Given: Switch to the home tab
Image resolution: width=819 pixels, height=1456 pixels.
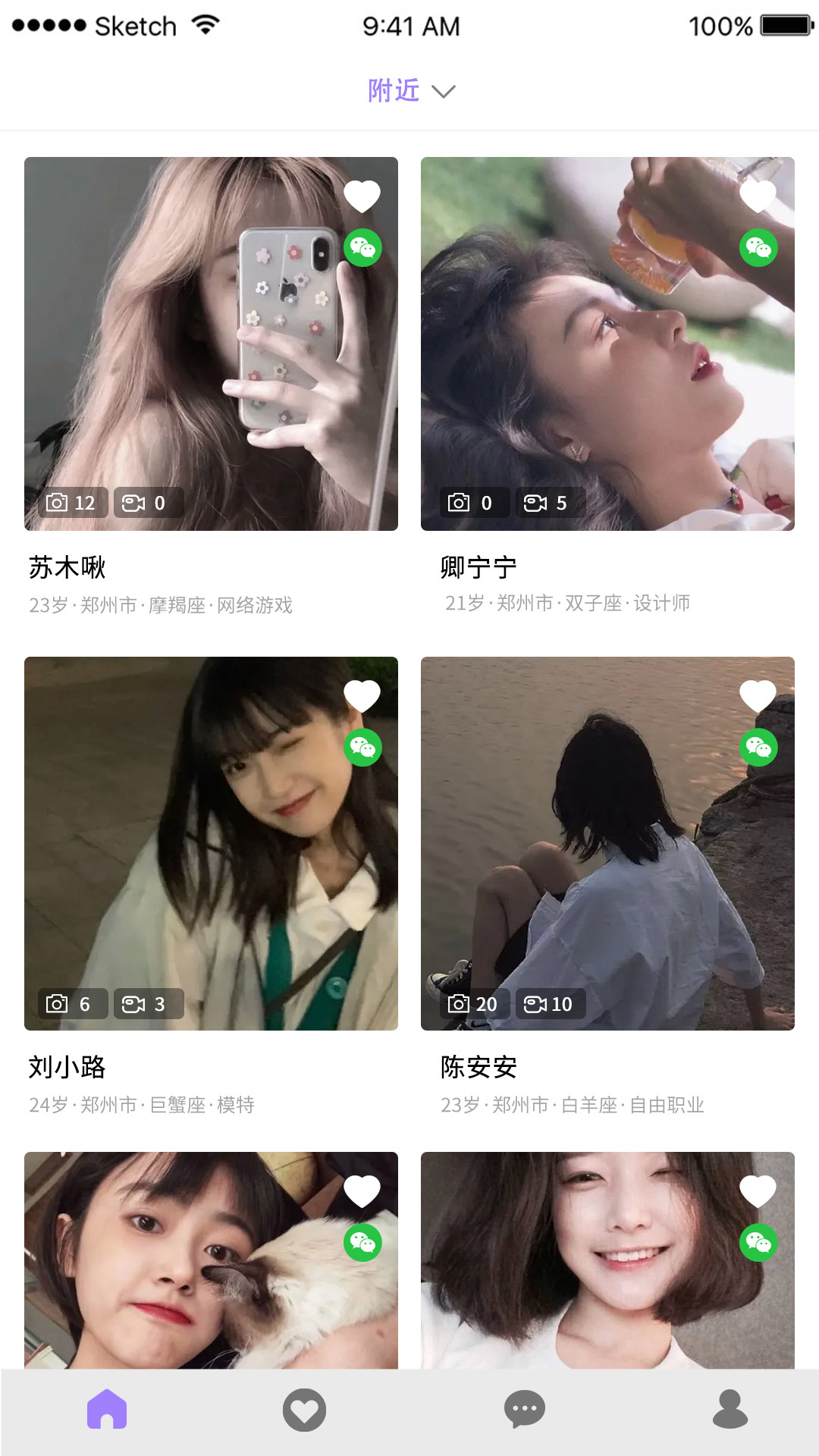Looking at the screenshot, I should tap(107, 1409).
